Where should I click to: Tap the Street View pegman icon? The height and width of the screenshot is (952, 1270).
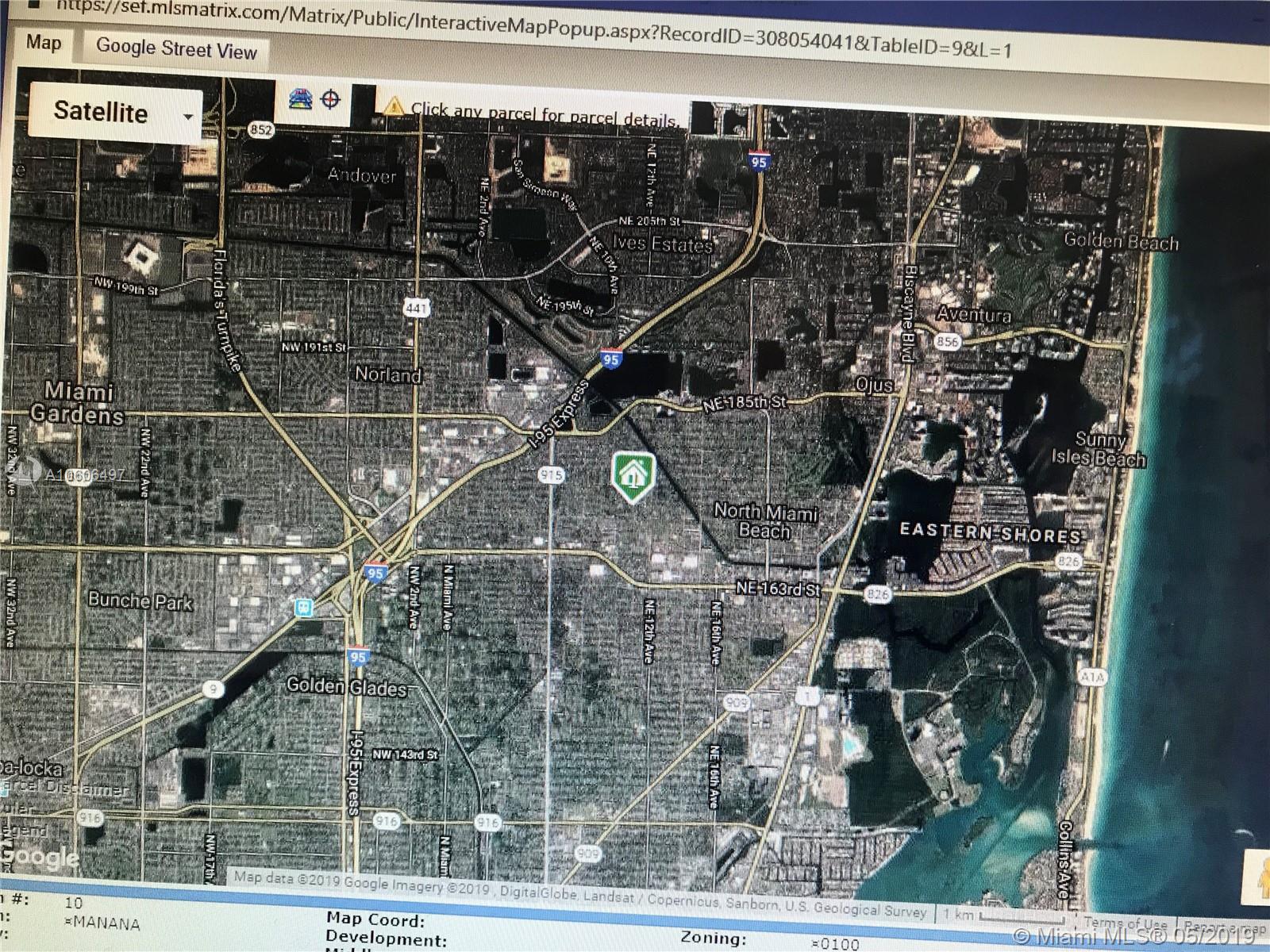click(x=1259, y=878)
